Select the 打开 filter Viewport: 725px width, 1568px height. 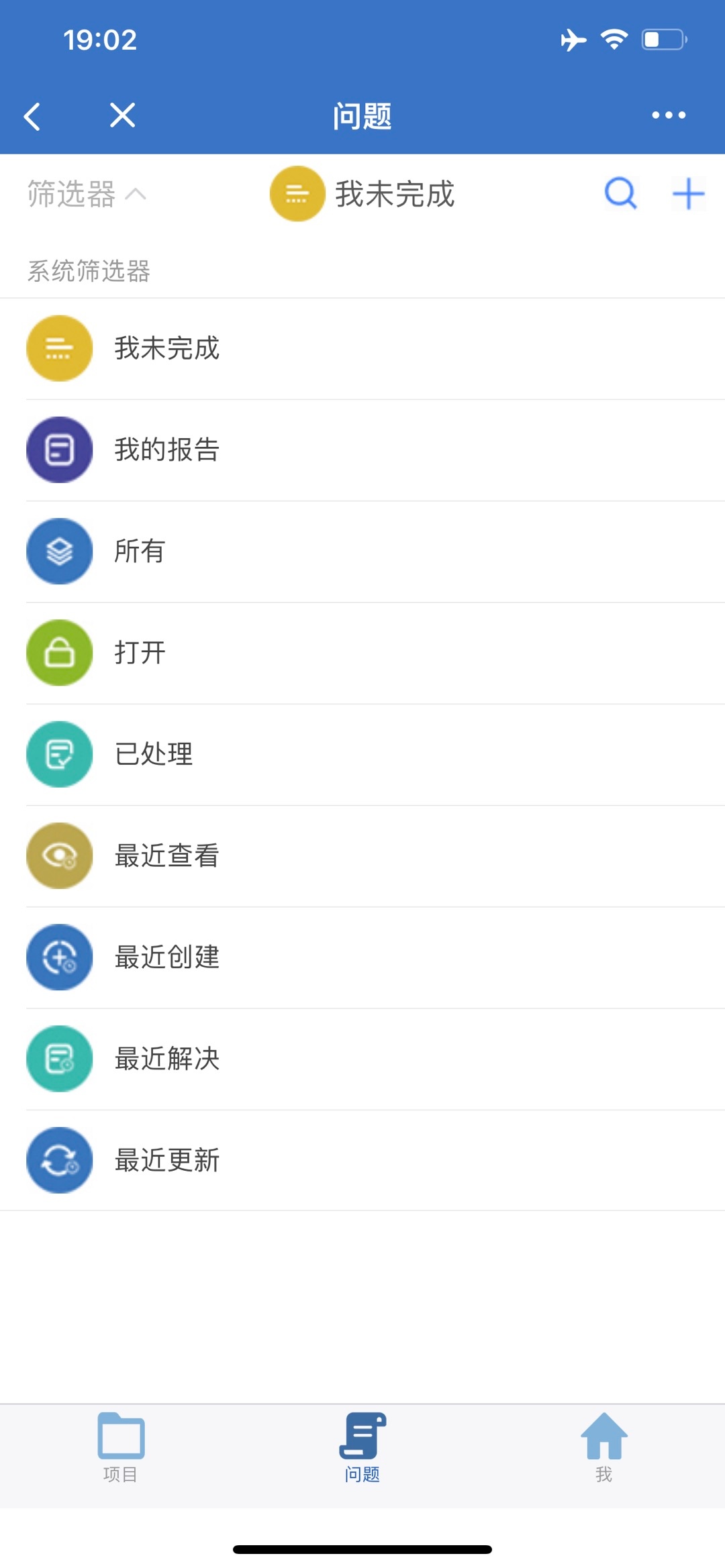click(362, 652)
